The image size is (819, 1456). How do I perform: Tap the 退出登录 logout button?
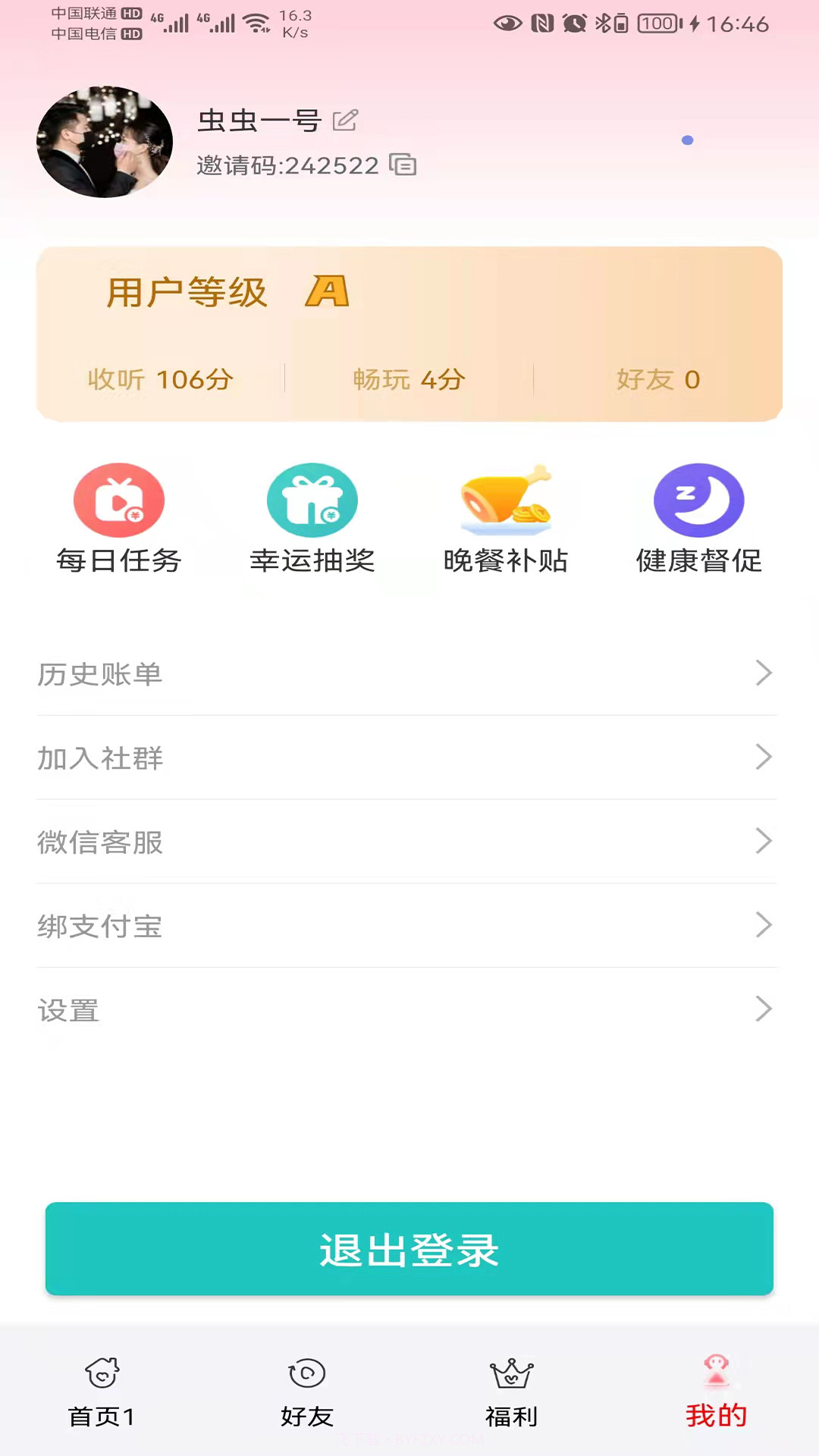coord(409,1248)
